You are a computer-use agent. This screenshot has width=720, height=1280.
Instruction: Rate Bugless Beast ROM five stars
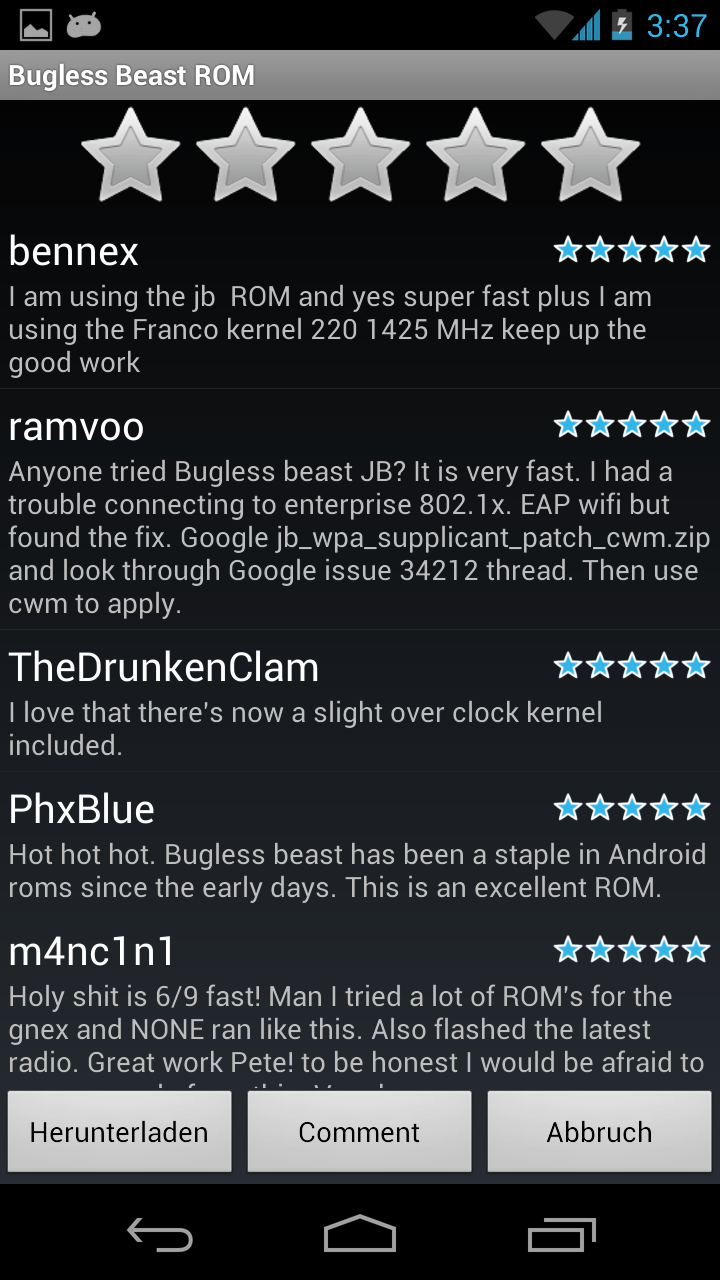coord(590,155)
